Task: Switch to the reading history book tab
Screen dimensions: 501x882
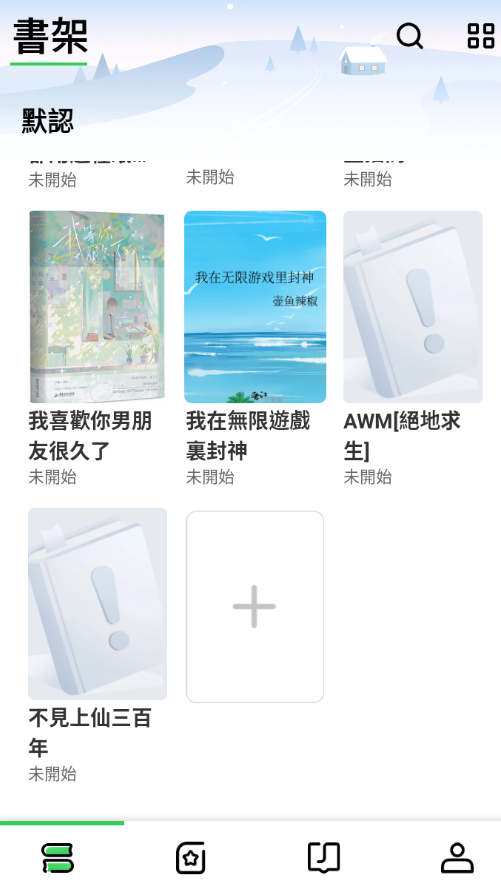Action: pos(324,858)
